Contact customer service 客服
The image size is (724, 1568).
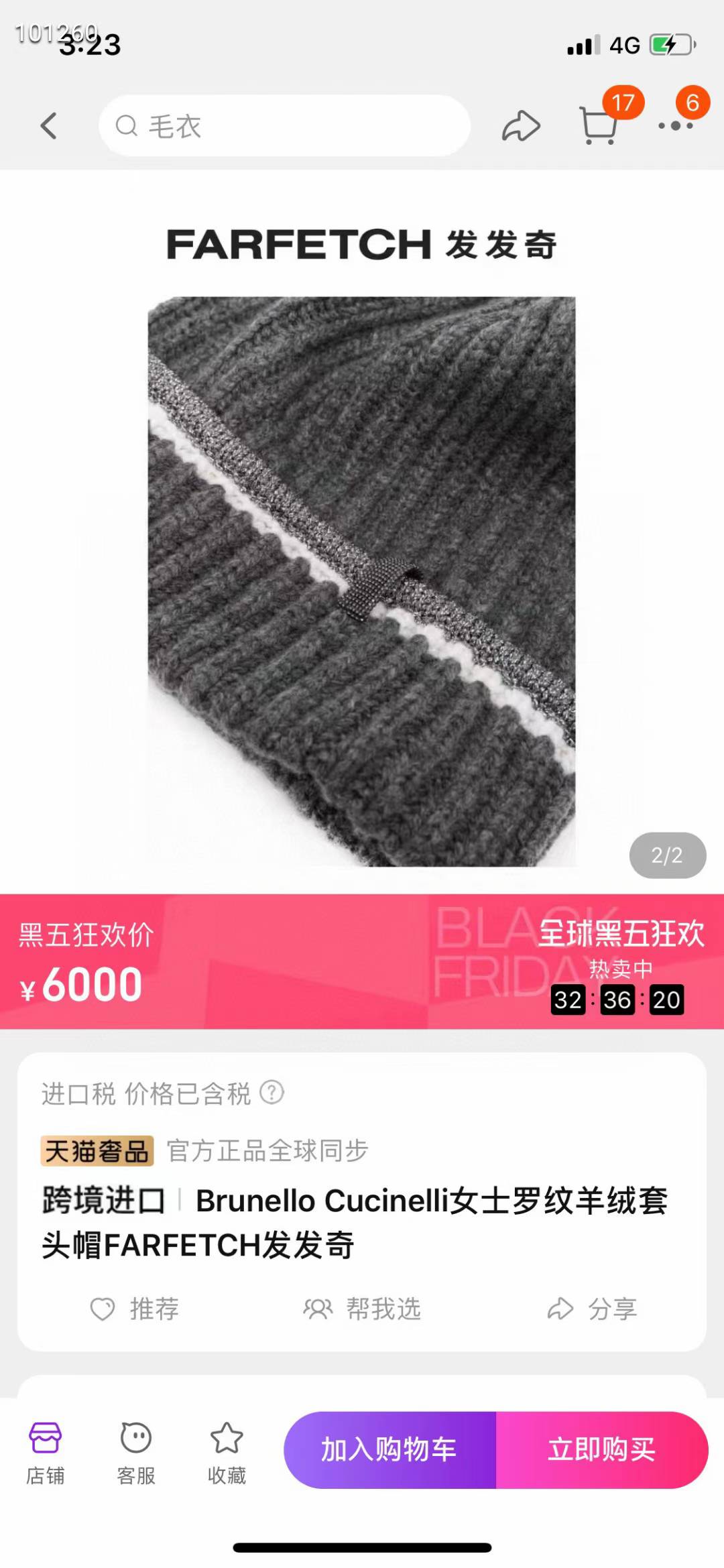coord(136,1452)
